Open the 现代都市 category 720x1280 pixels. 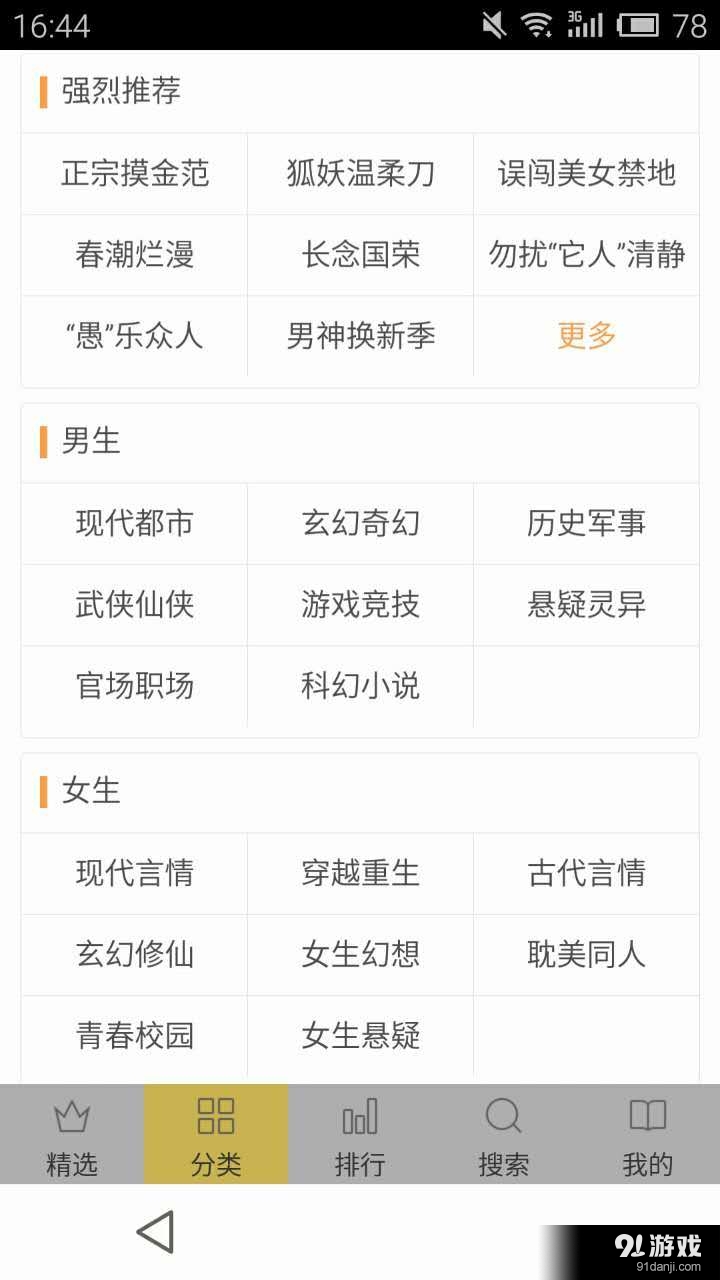133,524
